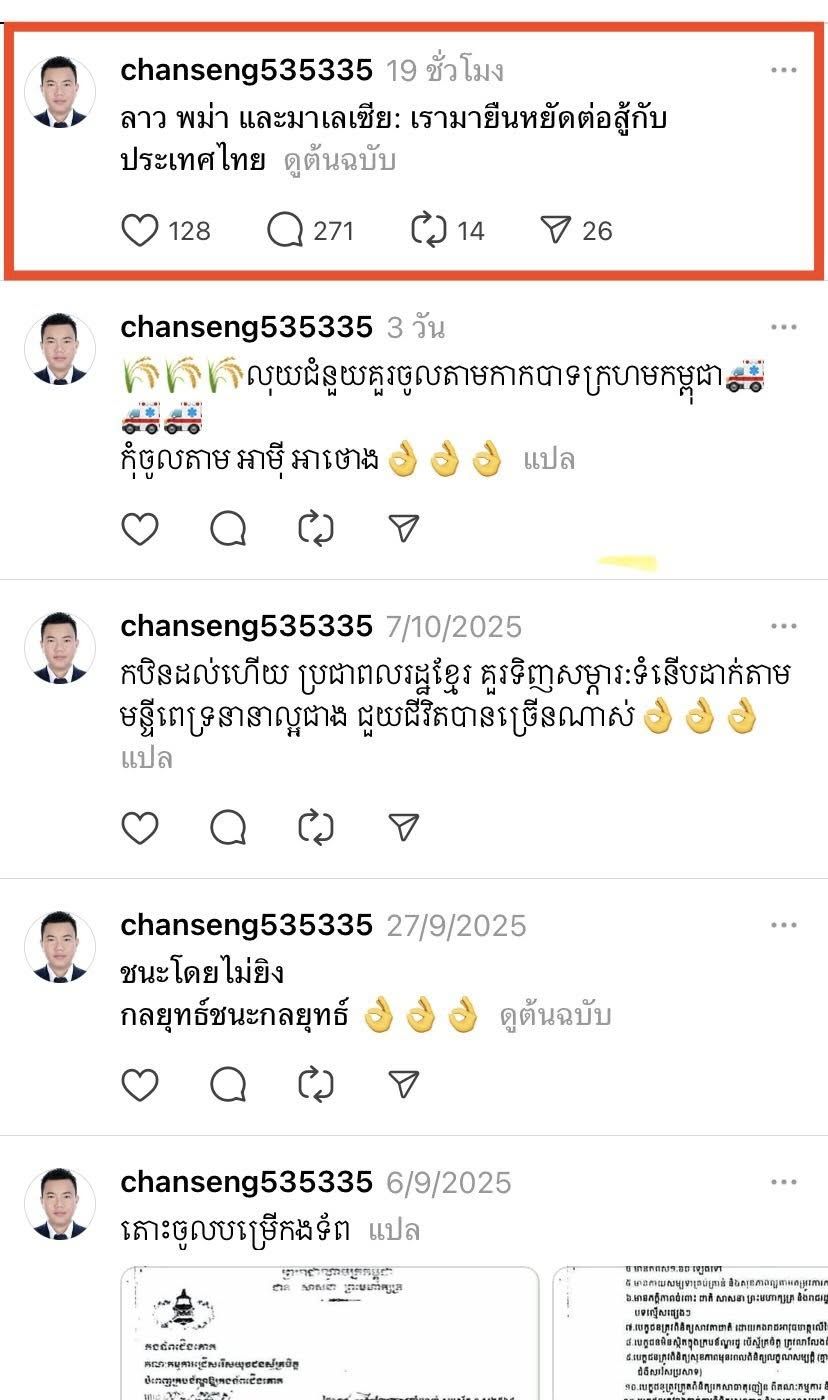Viewport: 828px width, 1400px height.
Task: Open the overflow menu on the 3 วัน post
Action: [783, 327]
